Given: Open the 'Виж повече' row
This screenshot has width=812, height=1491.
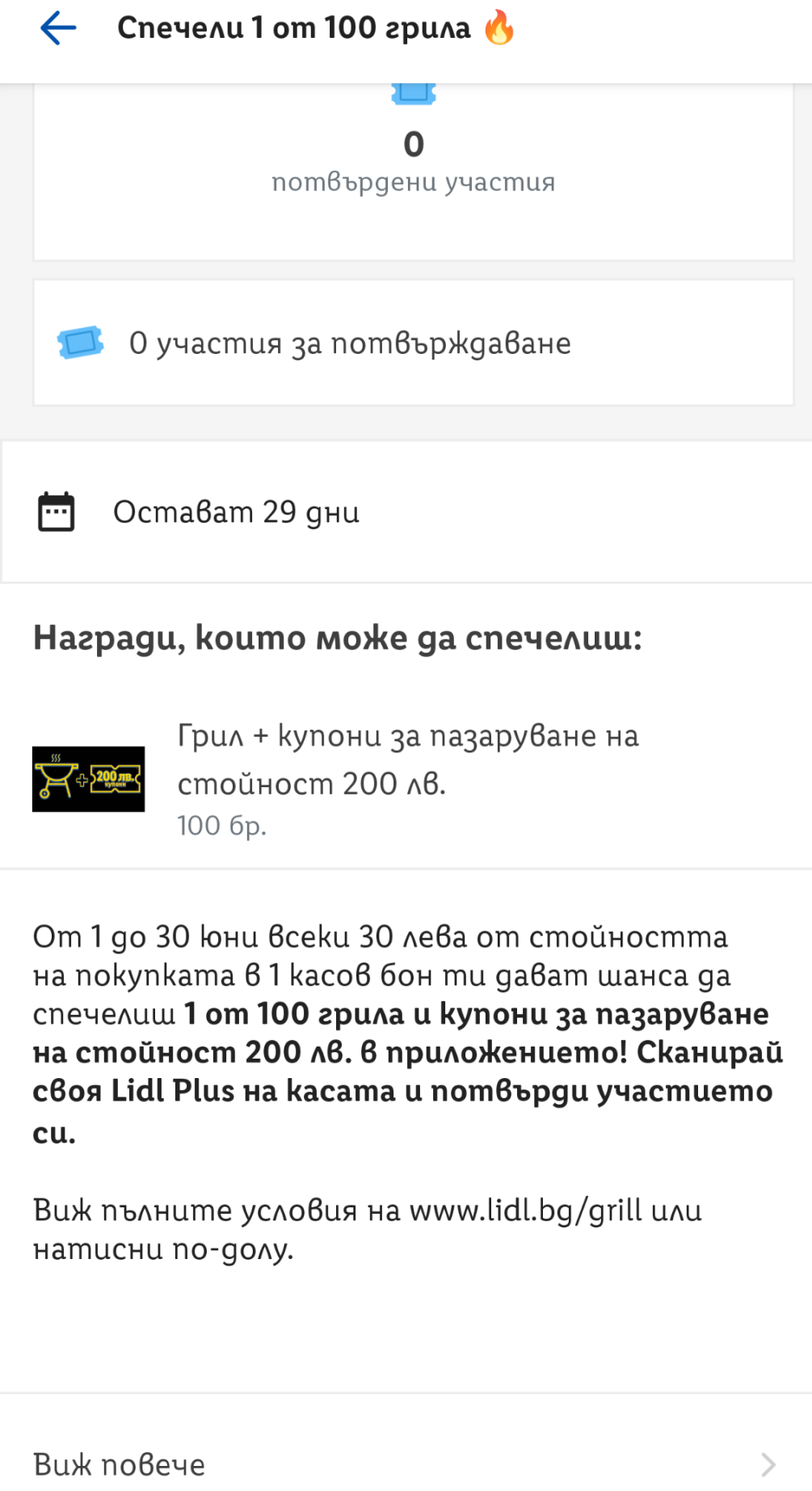Looking at the screenshot, I should [x=404, y=1464].
